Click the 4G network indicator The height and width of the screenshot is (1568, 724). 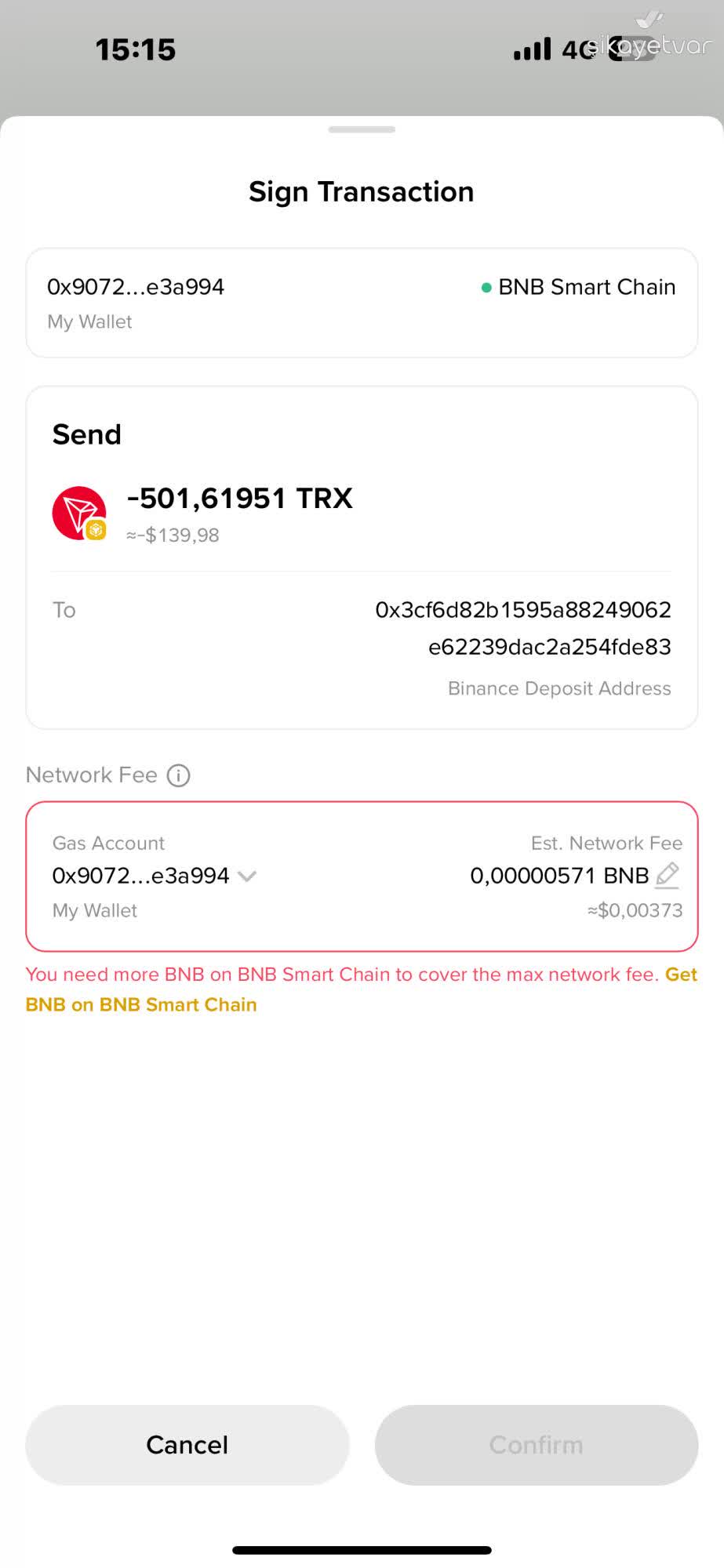coord(574,49)
